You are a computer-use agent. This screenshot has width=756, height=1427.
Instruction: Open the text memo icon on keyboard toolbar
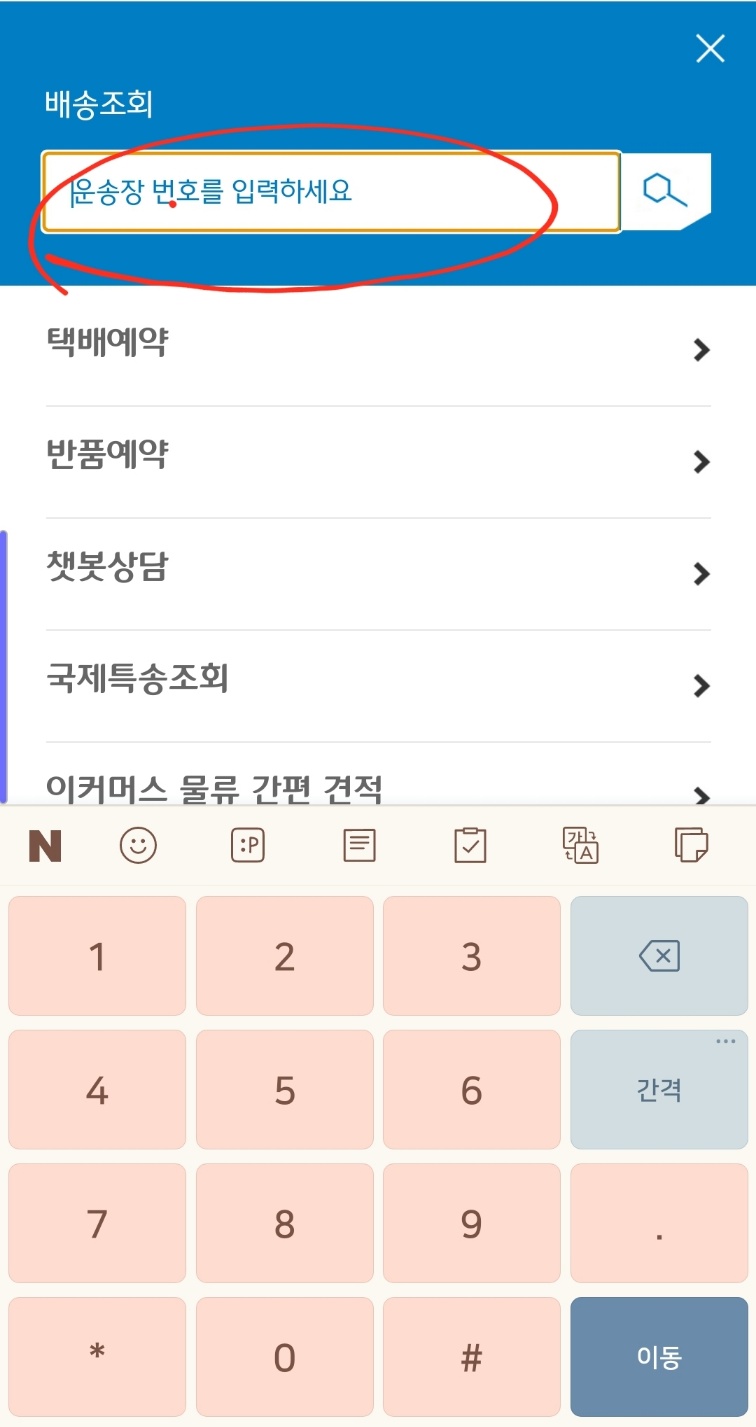click(359, 845)
